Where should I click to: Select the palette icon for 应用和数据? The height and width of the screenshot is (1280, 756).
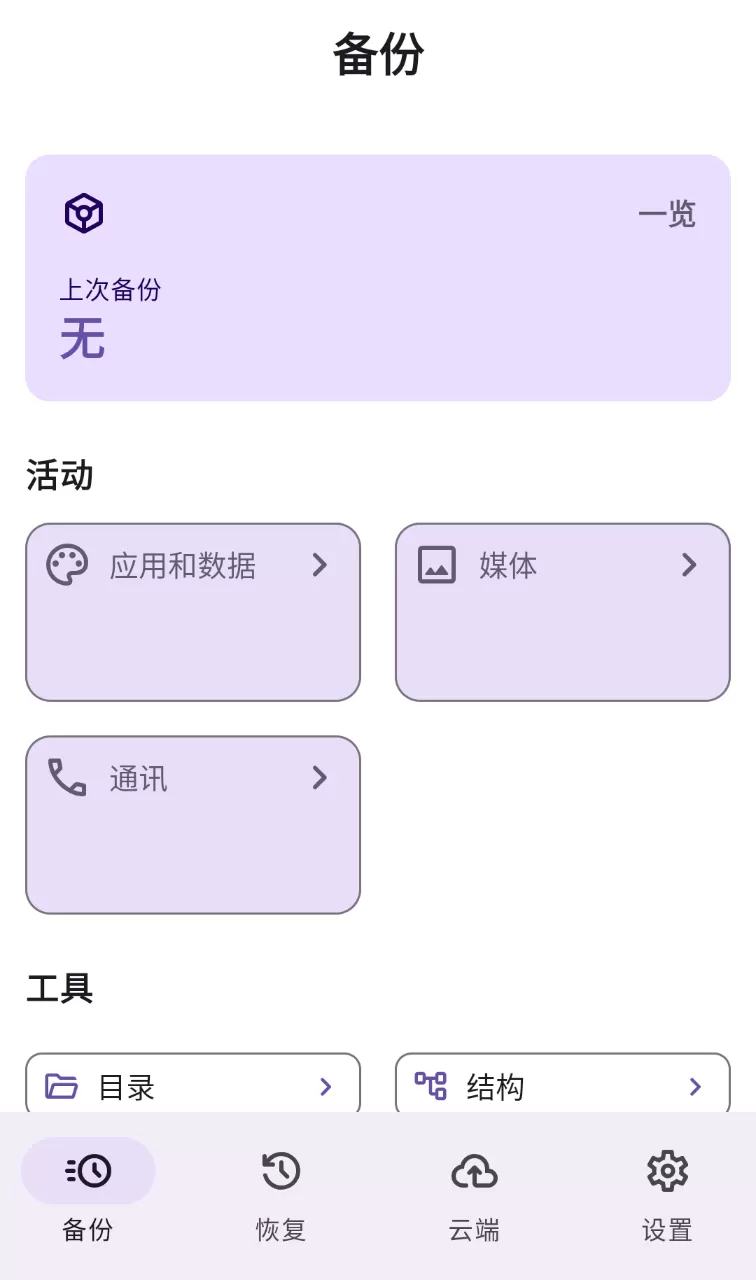[x=65, y=565]
